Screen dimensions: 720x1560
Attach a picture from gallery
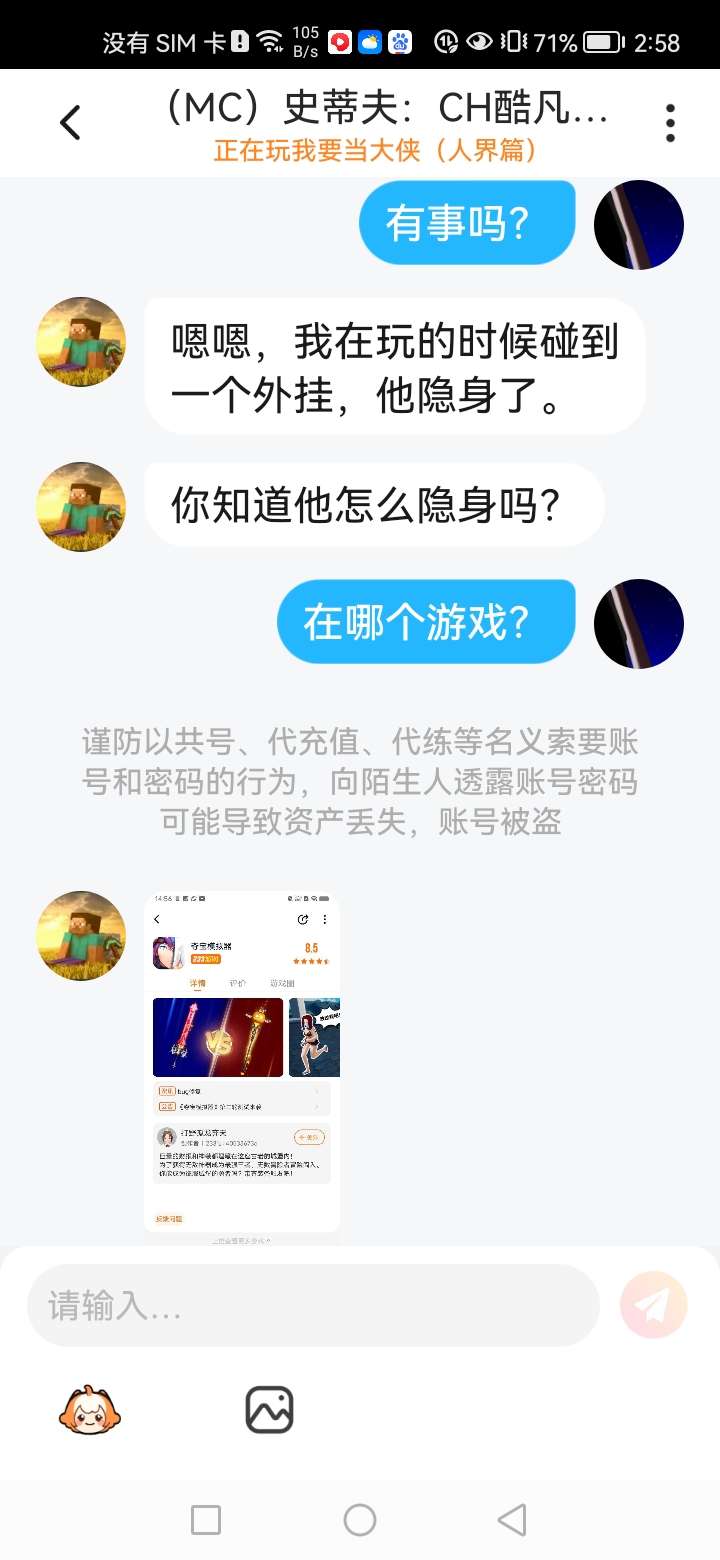coord(269,1411)
